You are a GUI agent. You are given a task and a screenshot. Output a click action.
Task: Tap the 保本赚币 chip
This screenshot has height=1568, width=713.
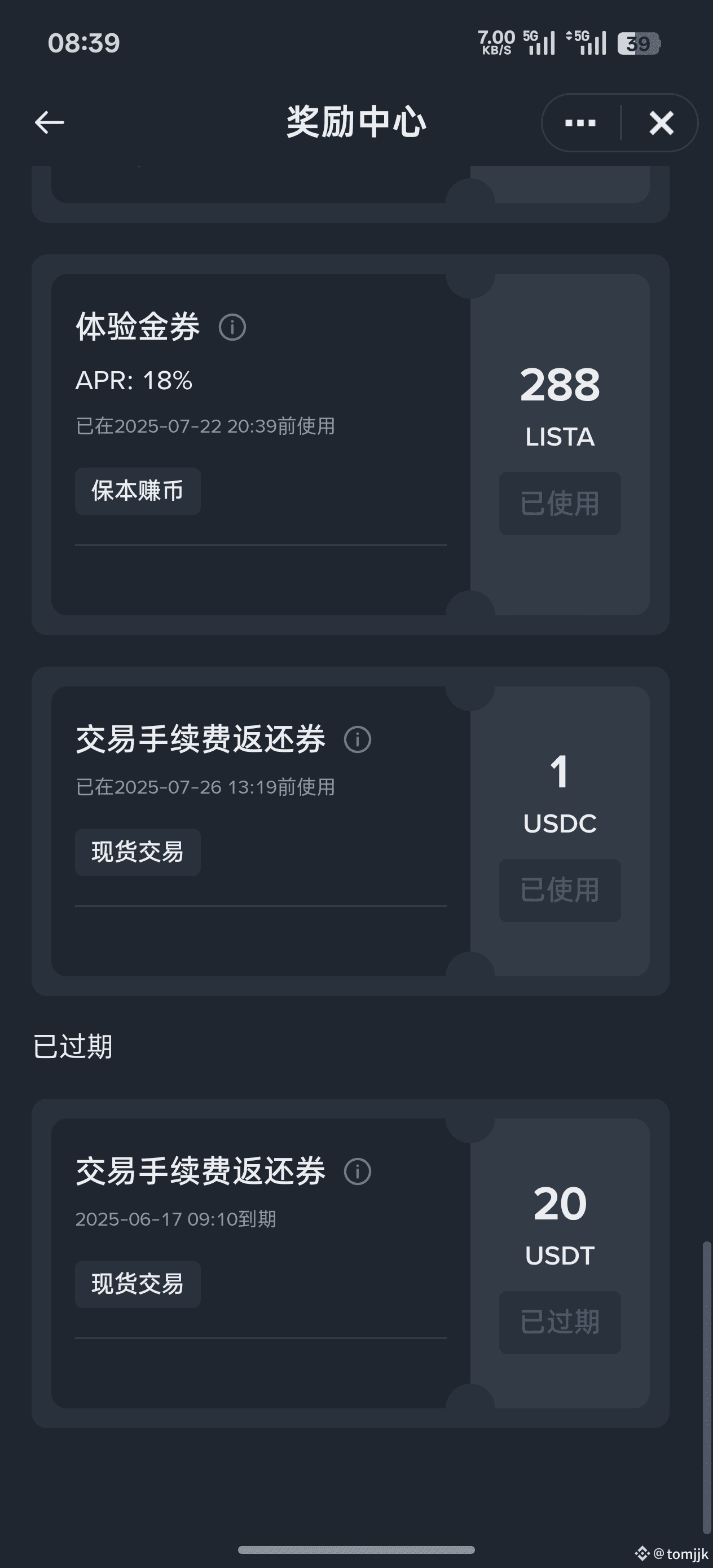[x=138, y=491]
